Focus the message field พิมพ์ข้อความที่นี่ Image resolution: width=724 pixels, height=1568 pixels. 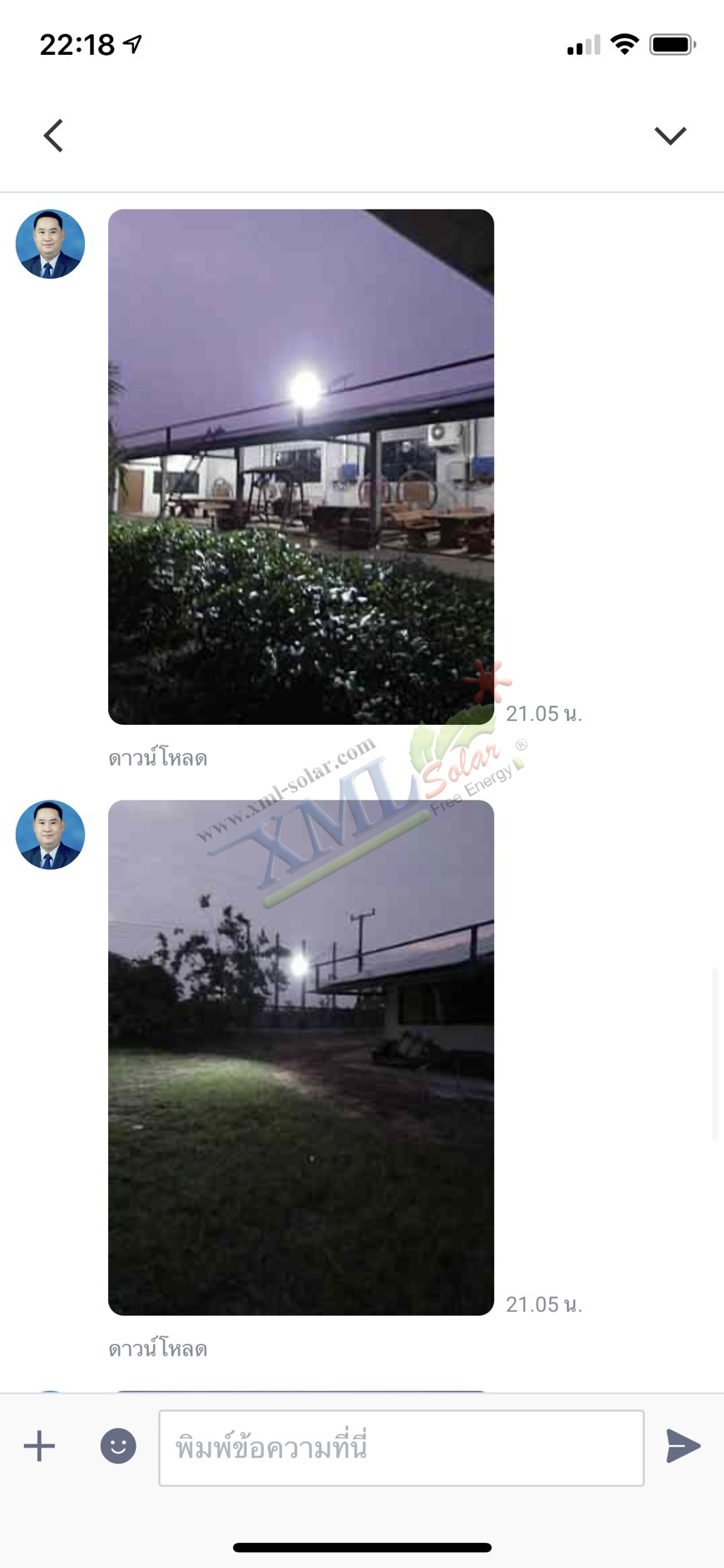pos(401,1448)
